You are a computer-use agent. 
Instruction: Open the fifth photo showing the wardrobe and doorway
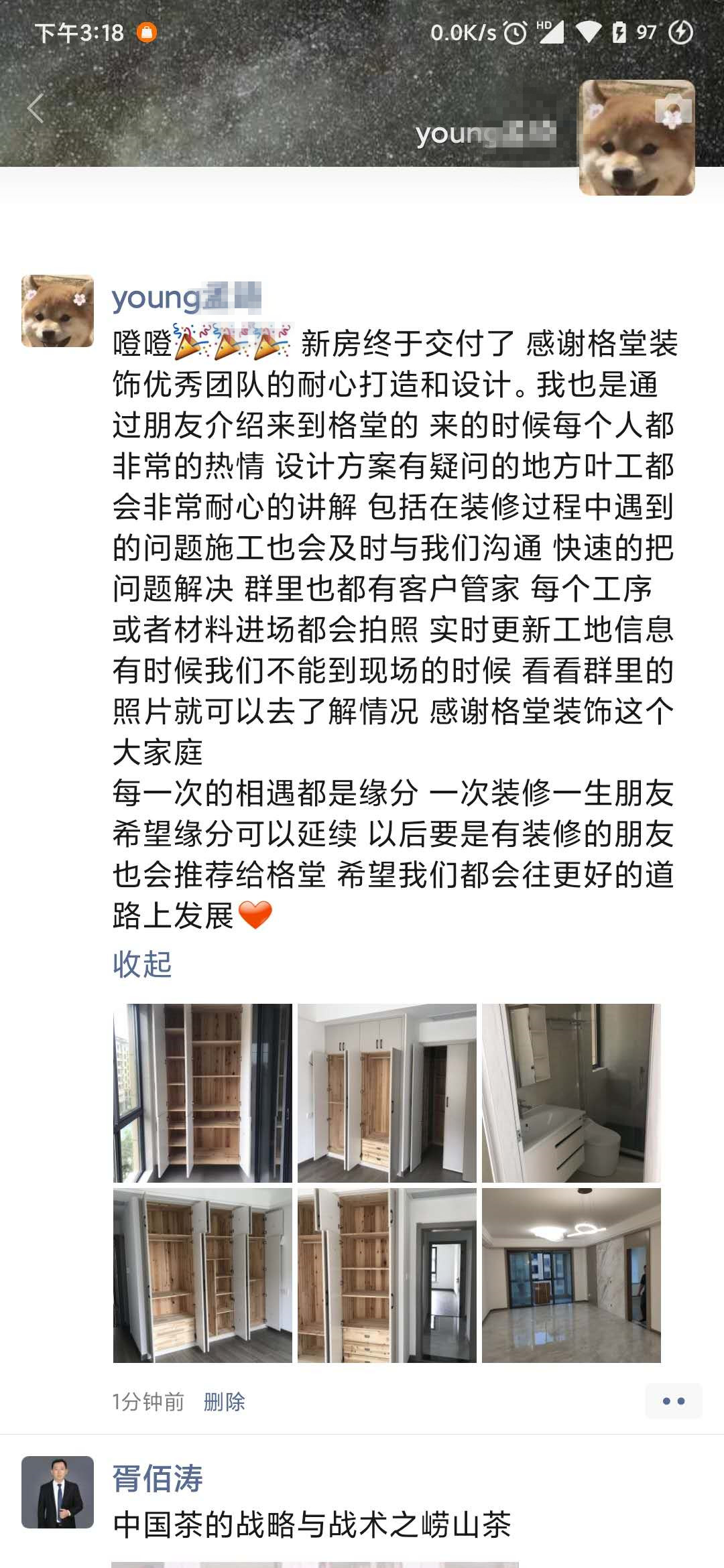click(387, 1275)
